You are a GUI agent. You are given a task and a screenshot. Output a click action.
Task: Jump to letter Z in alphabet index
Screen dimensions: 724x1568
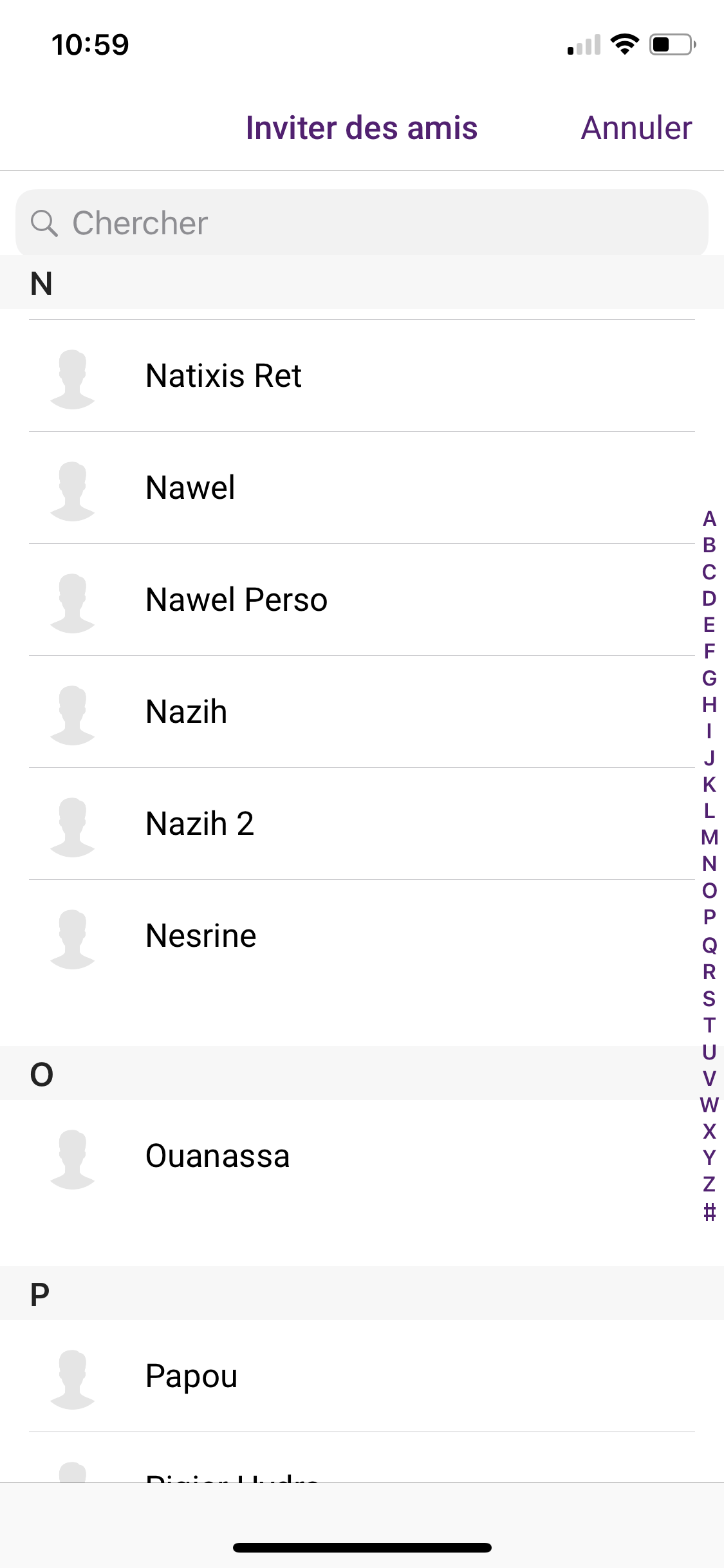pos(709,1184)
